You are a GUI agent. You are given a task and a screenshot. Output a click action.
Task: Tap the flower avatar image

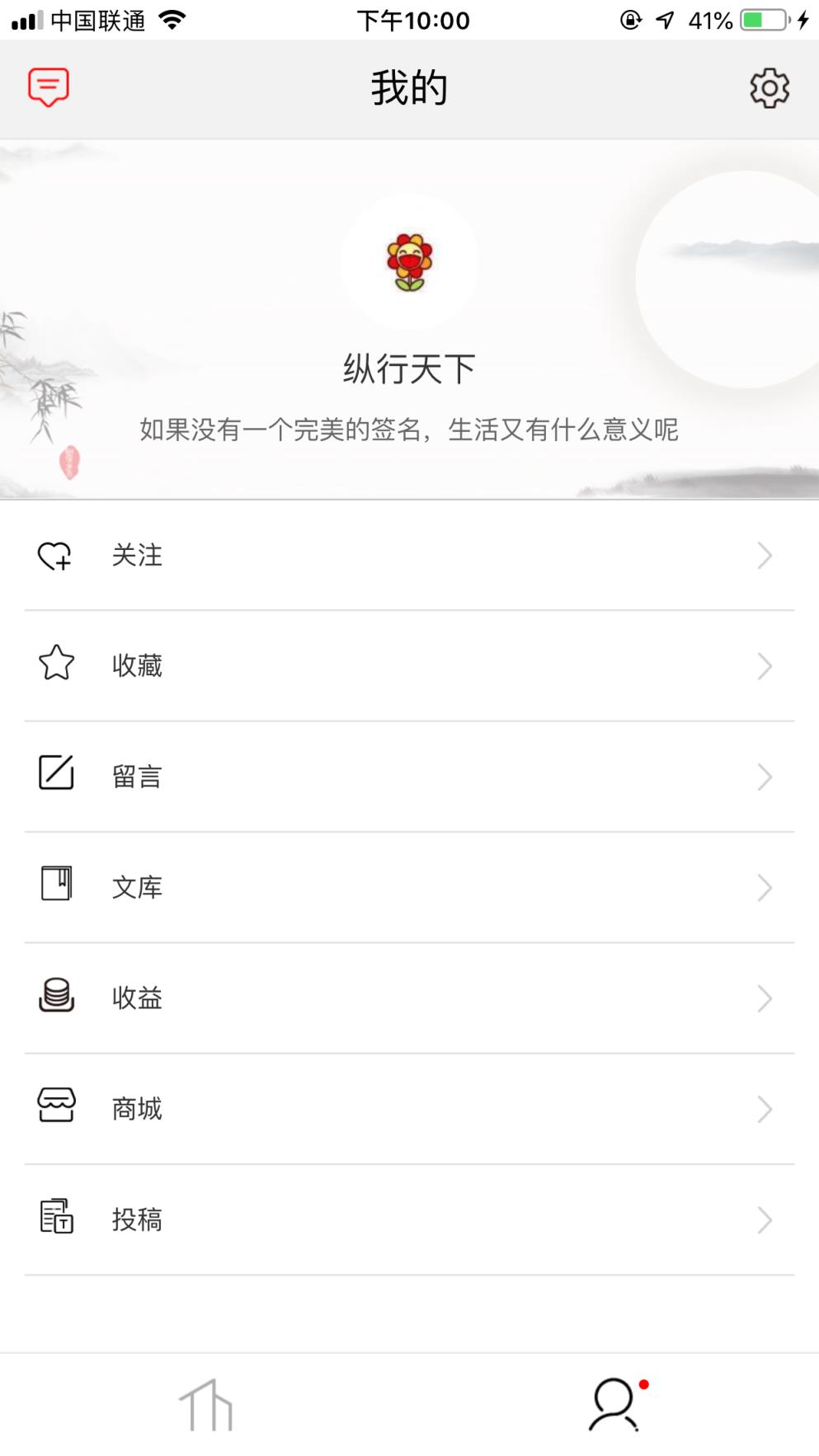click(x=409, y=261)
